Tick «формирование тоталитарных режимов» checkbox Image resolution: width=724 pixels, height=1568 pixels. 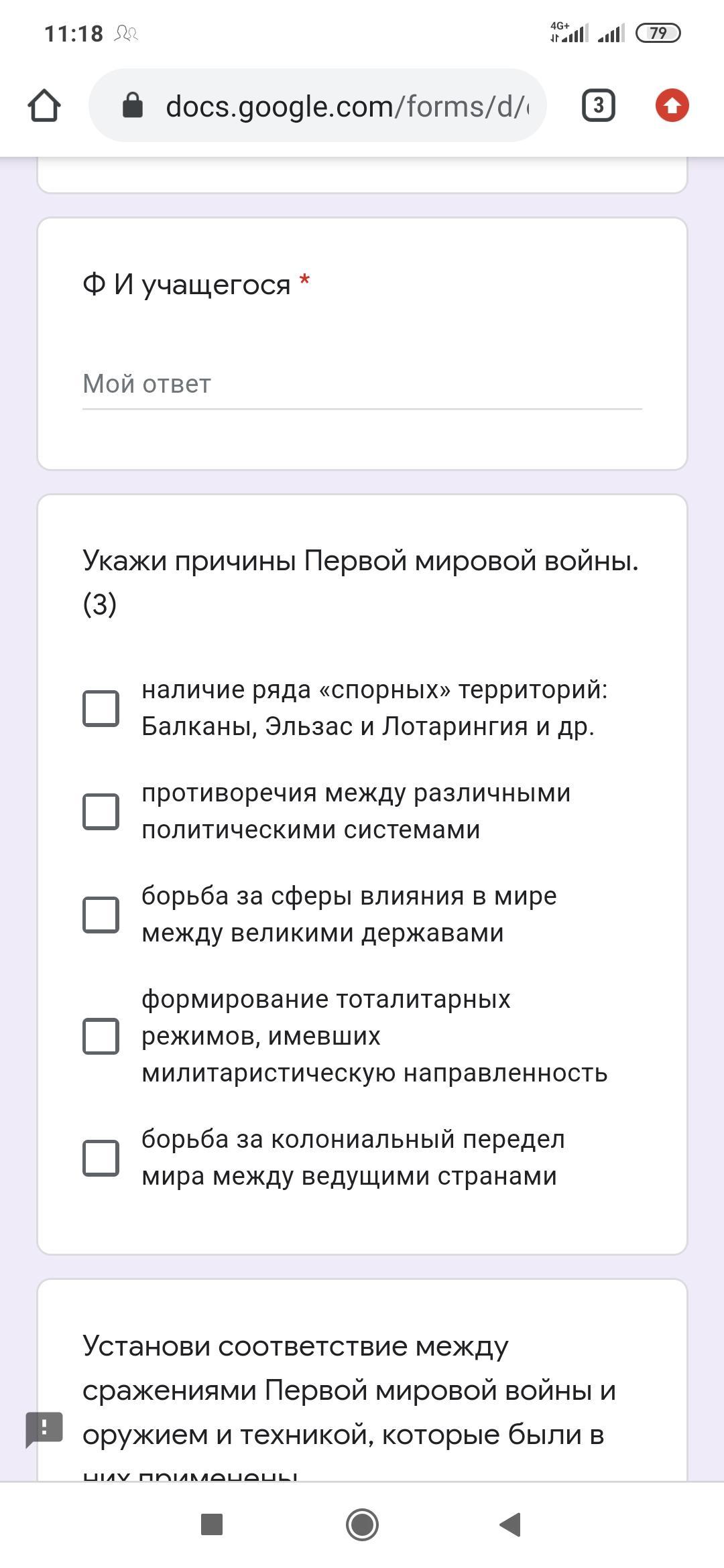pyautogui.click(x=101, y=1036)
